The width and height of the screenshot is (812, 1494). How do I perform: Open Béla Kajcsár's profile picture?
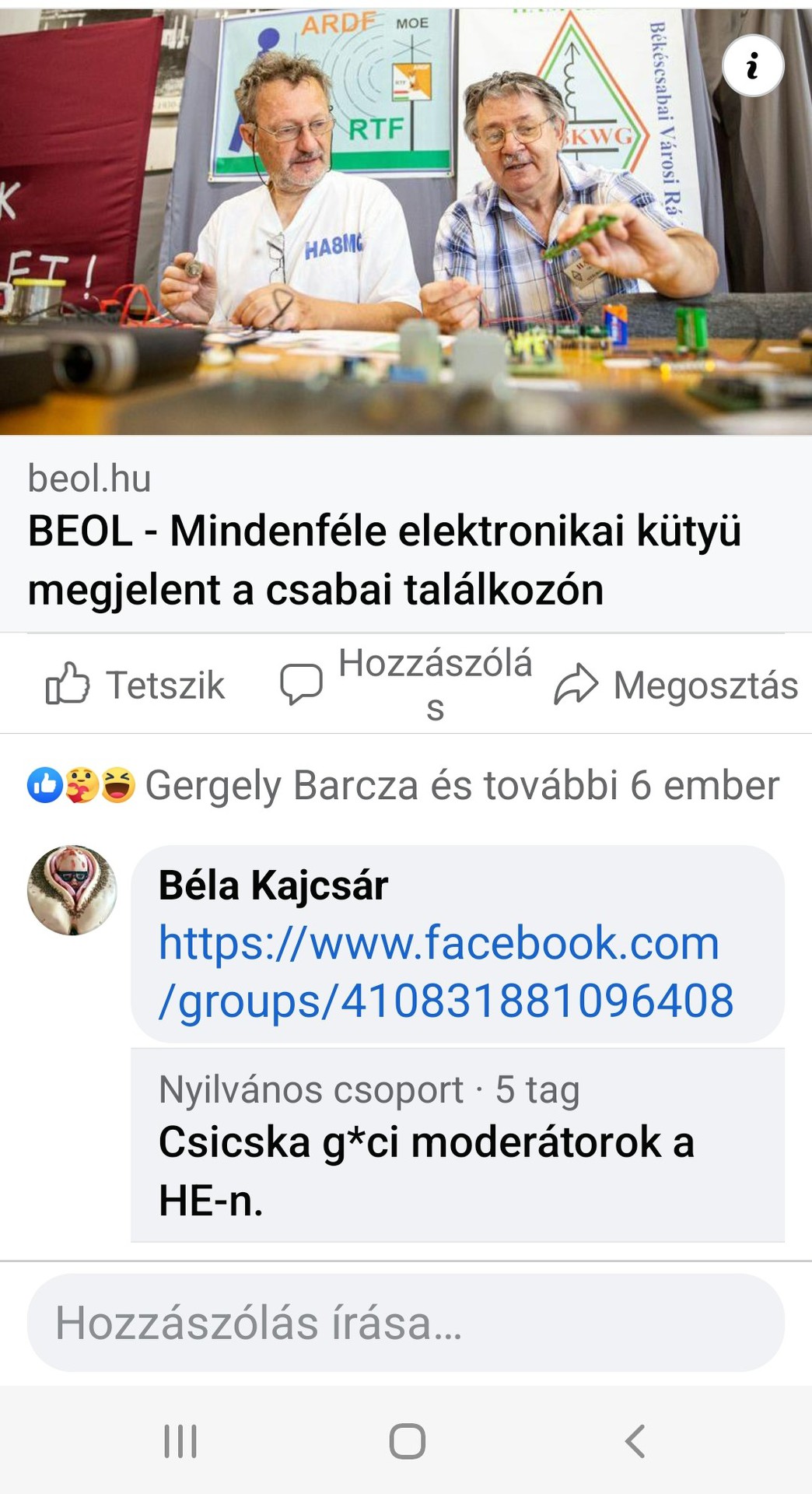click(x=72, y=890)
